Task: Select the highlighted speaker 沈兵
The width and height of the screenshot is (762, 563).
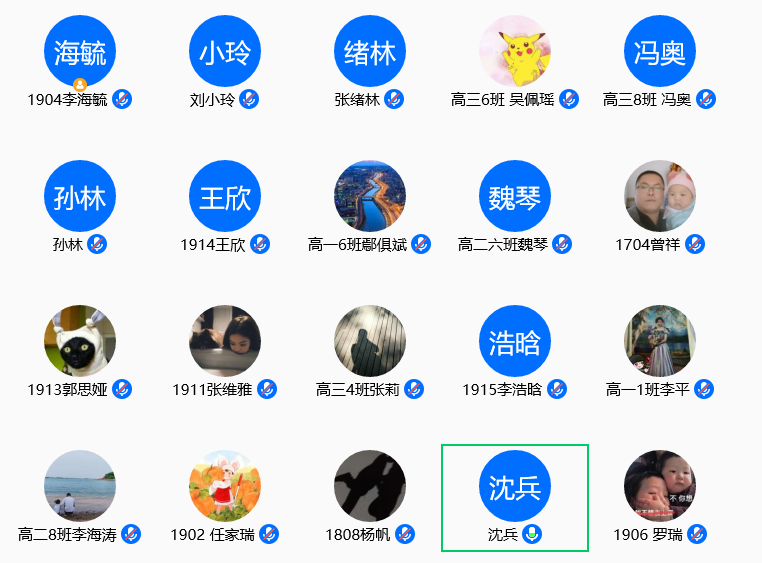Action: click(x=515, y=486)
